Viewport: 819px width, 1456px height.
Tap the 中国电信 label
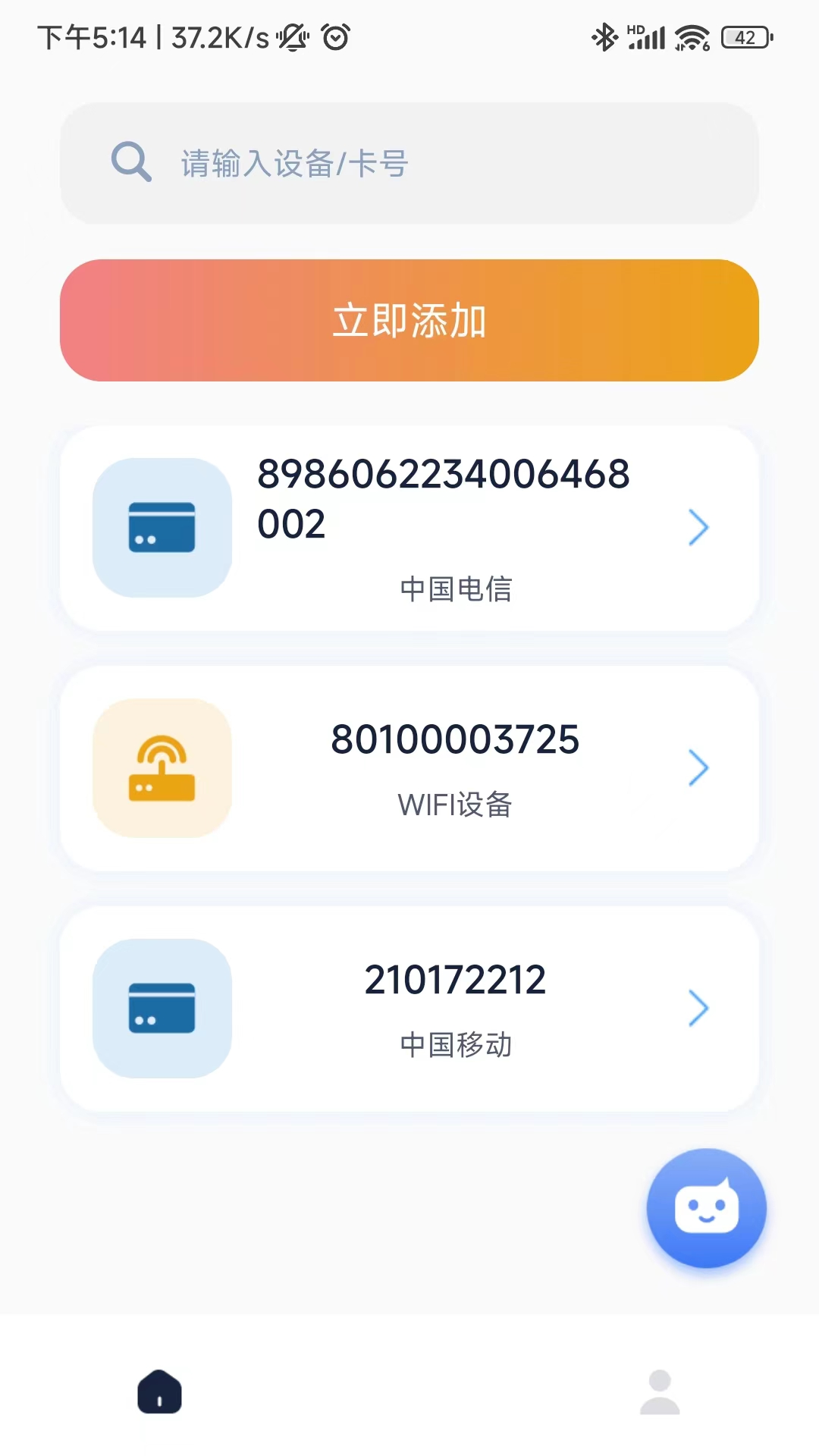(x=456, y=589)
